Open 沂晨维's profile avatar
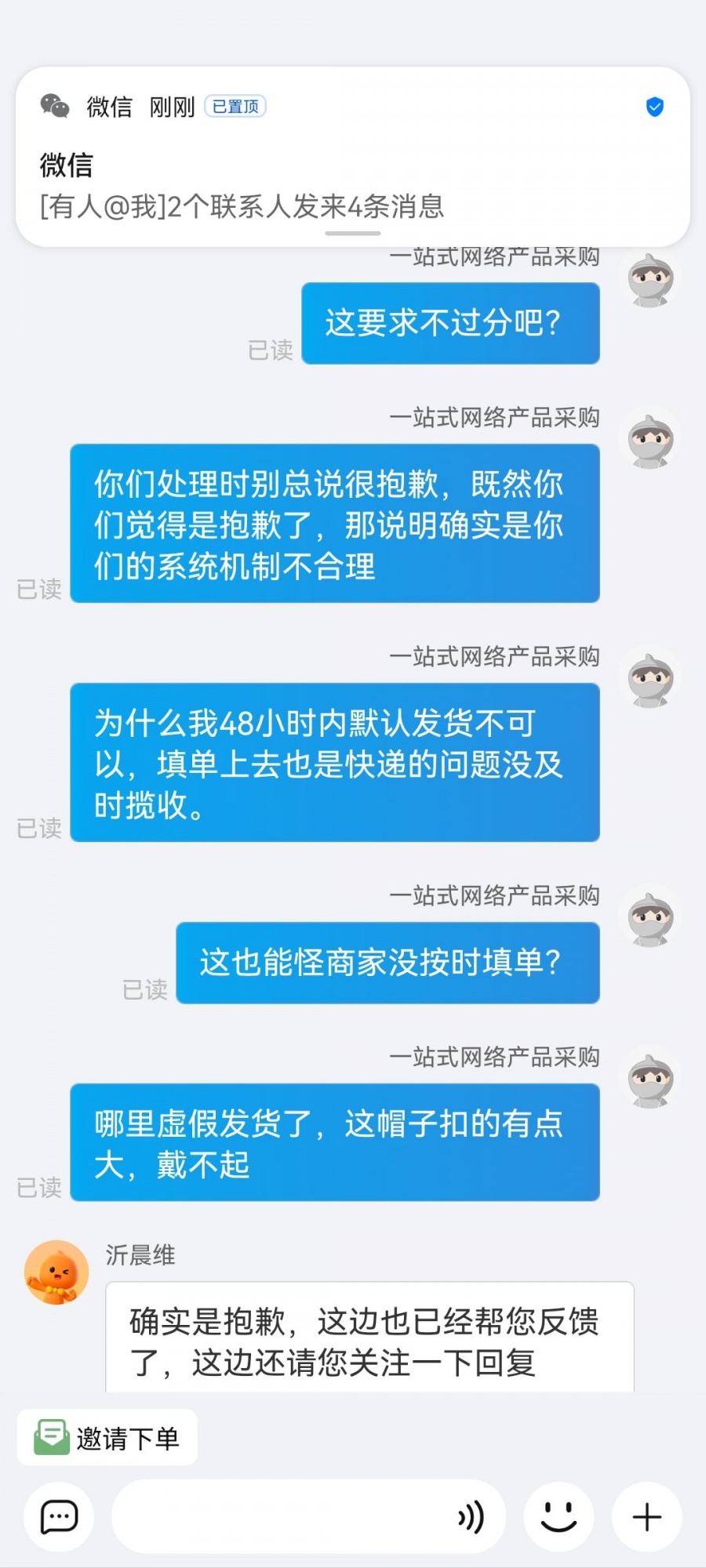706x1568 pixels. click(x=56, y=1272)
